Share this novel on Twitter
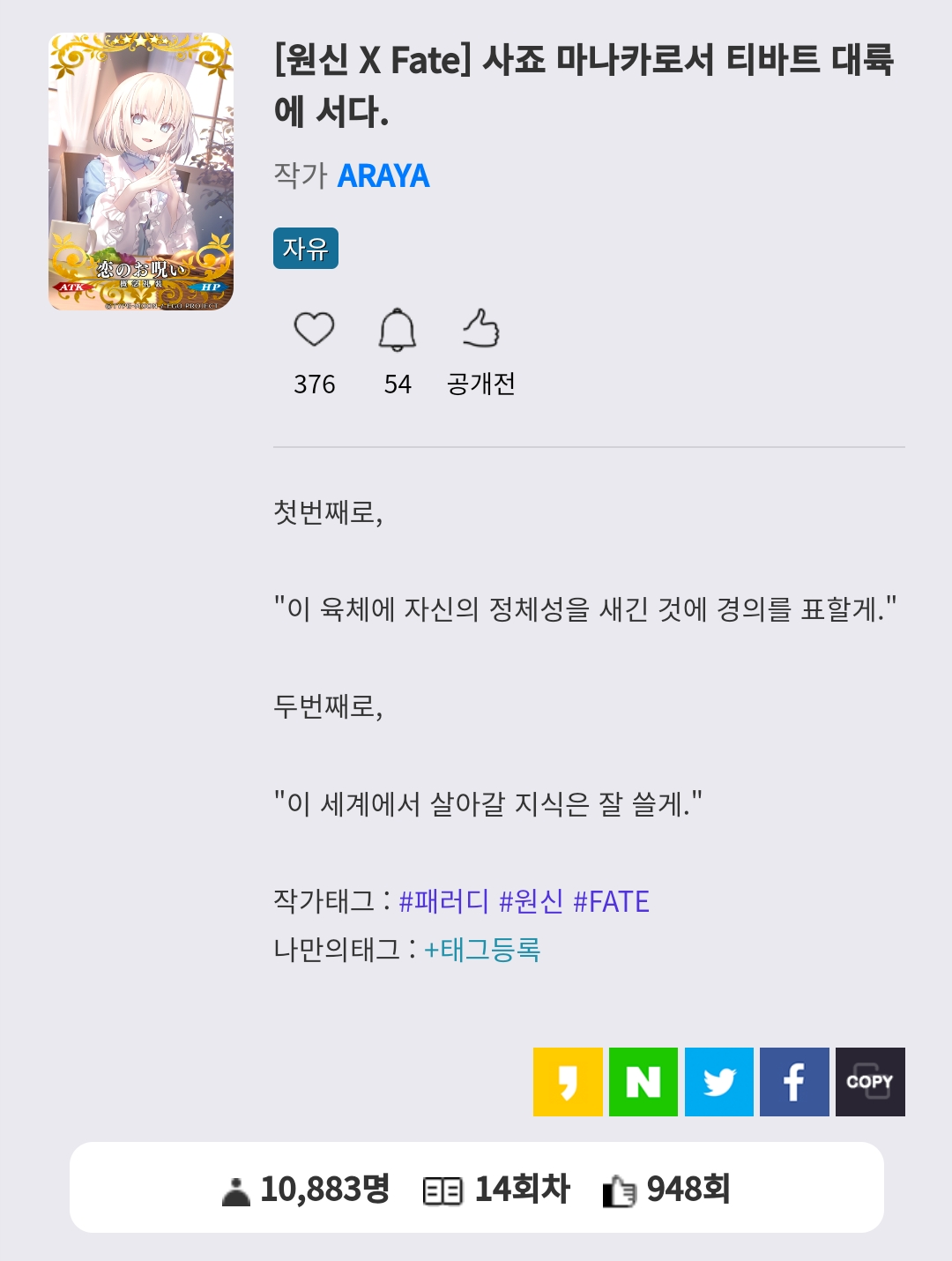This screenshot has height=1261, width=952. pyautogui.click(x=719, y=1082)
